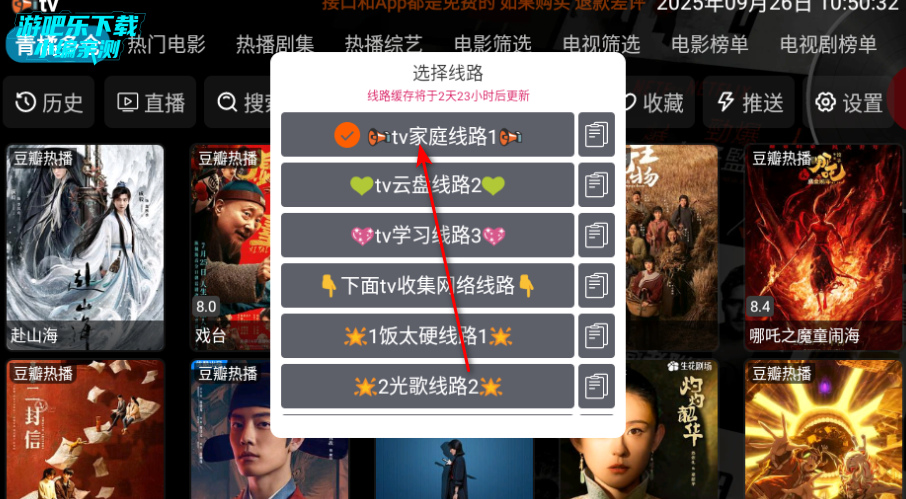906x499 pixels.
Task: Go to the 电视剧榜单 tab
Action: pyautogui.click(x=828, y=44)
